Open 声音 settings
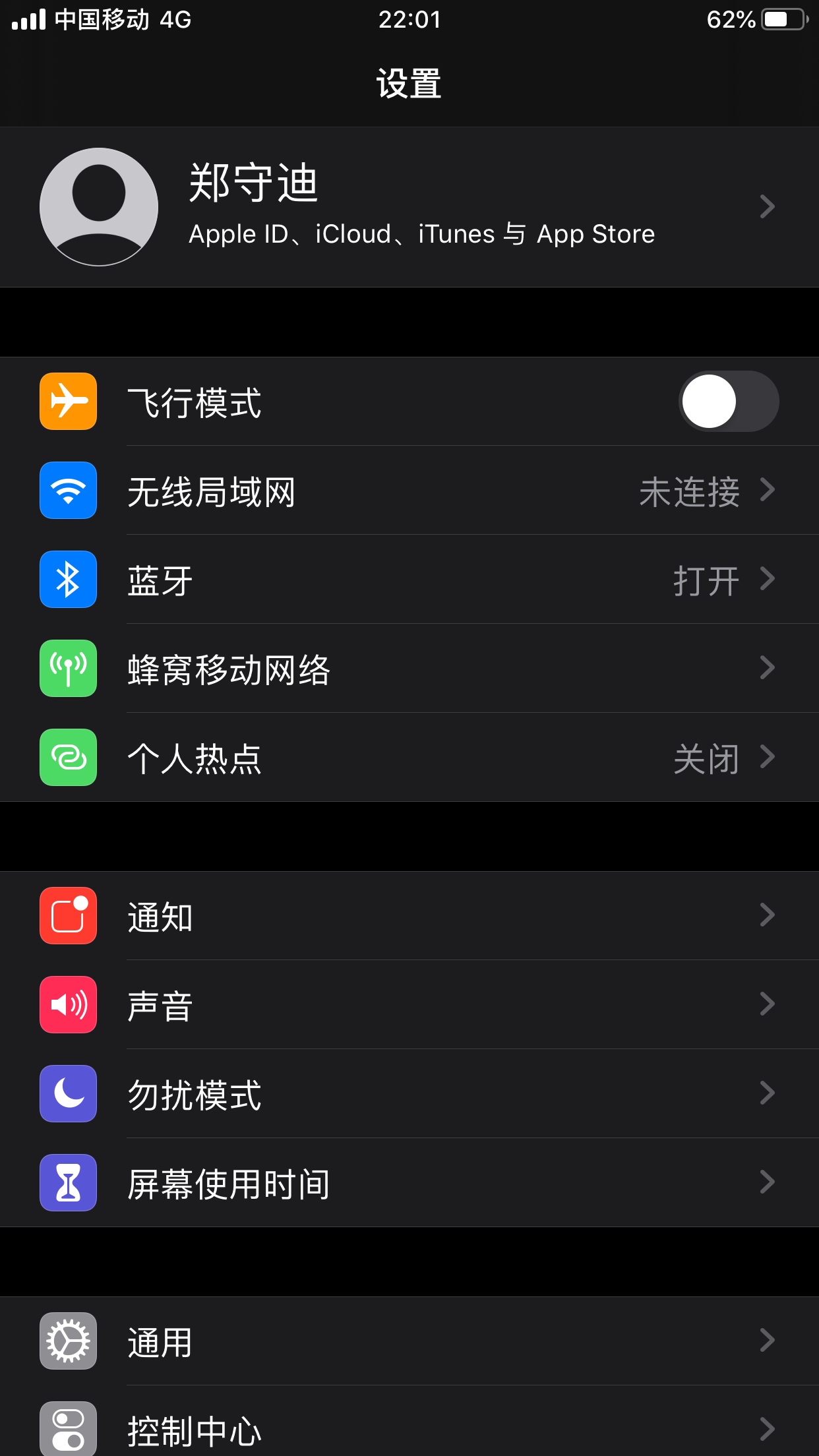 (409, 1005)
